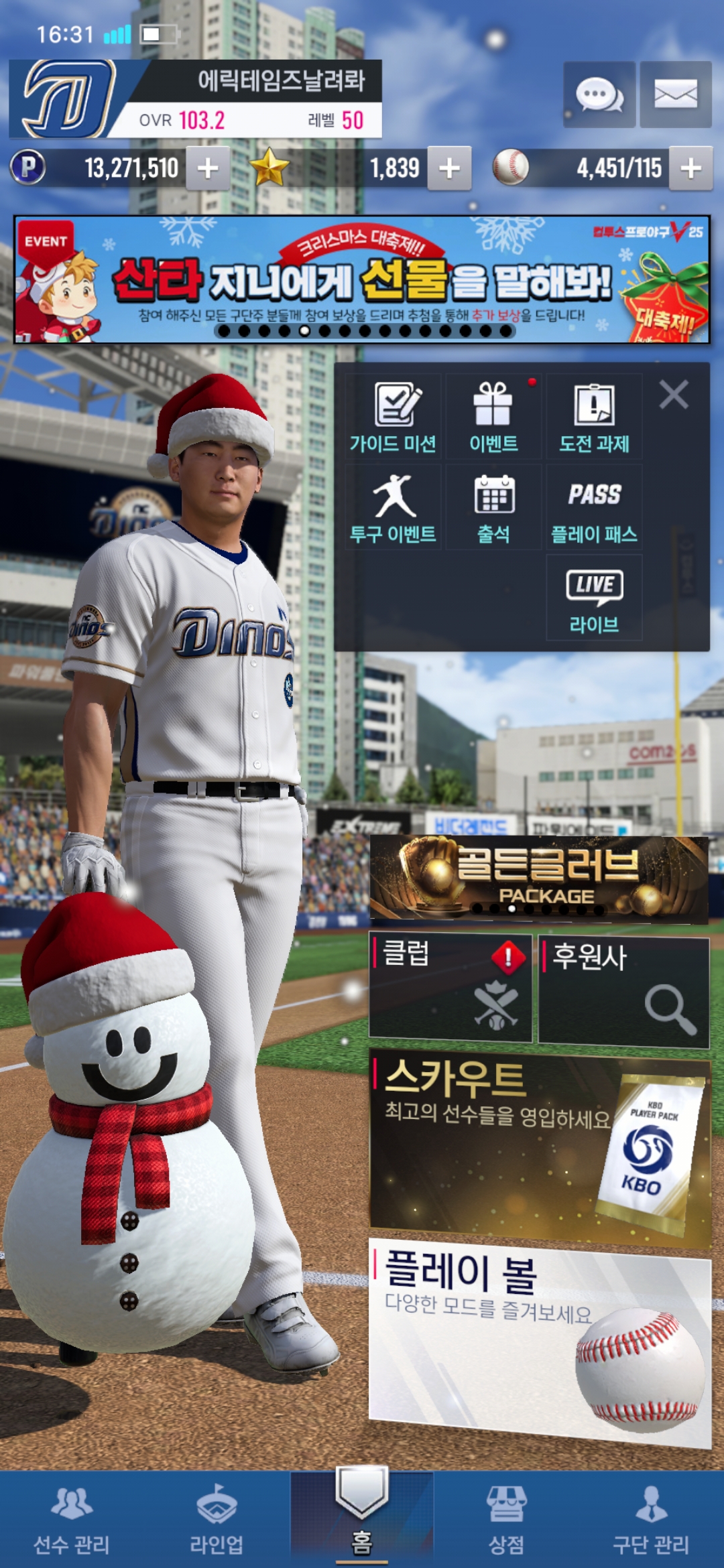Add more points with the plus button
Screen dimensions: 724x1568
point(208,168)
